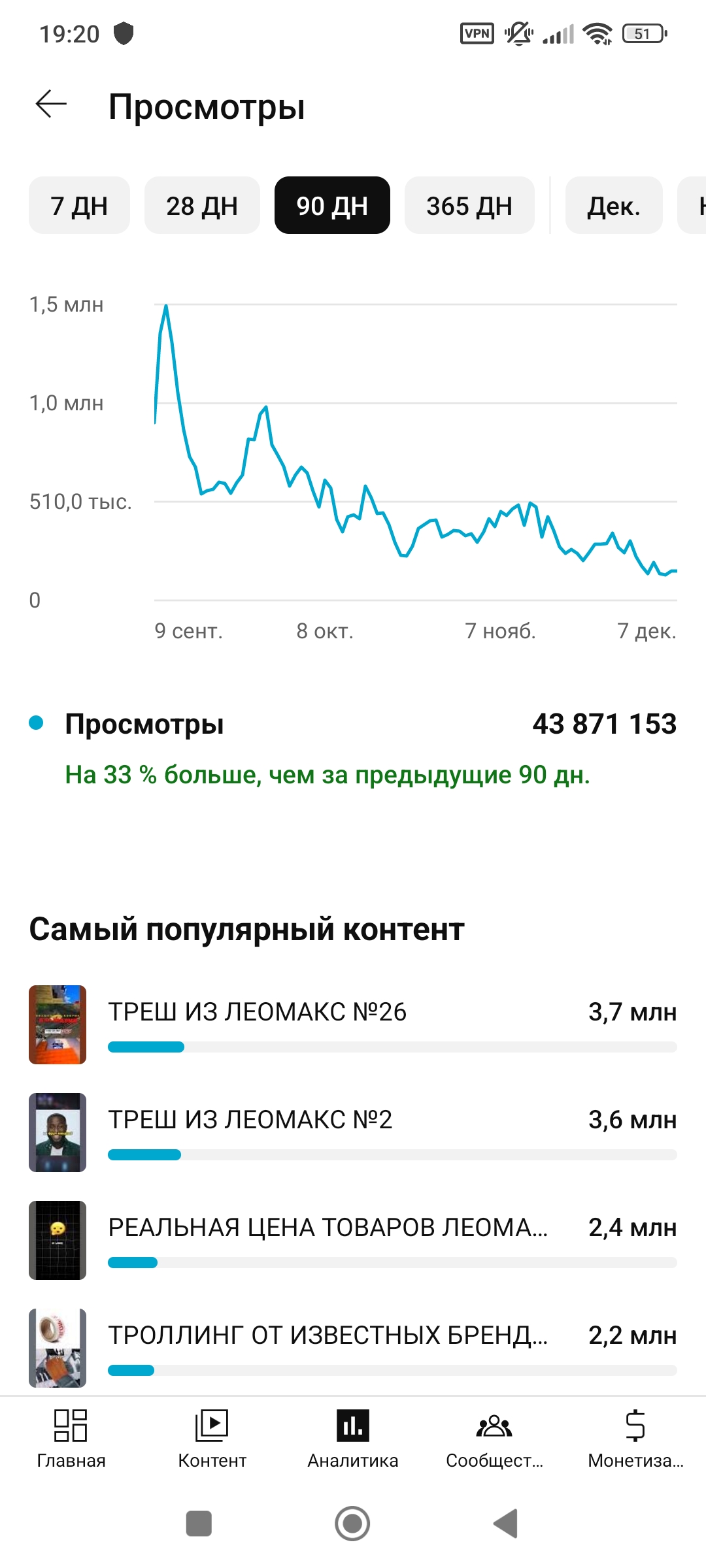Select the Дек. month chip

click(614, 205)
